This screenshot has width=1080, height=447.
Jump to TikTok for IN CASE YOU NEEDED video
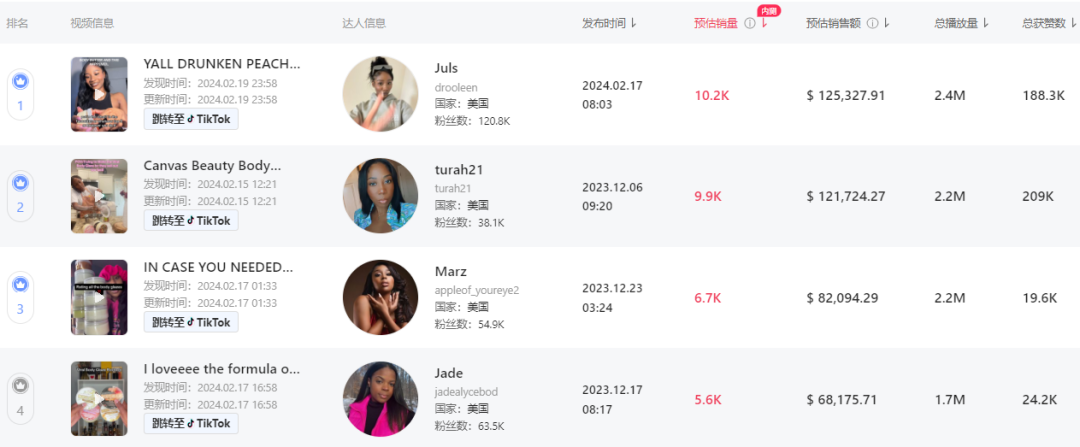click(191, 322)
